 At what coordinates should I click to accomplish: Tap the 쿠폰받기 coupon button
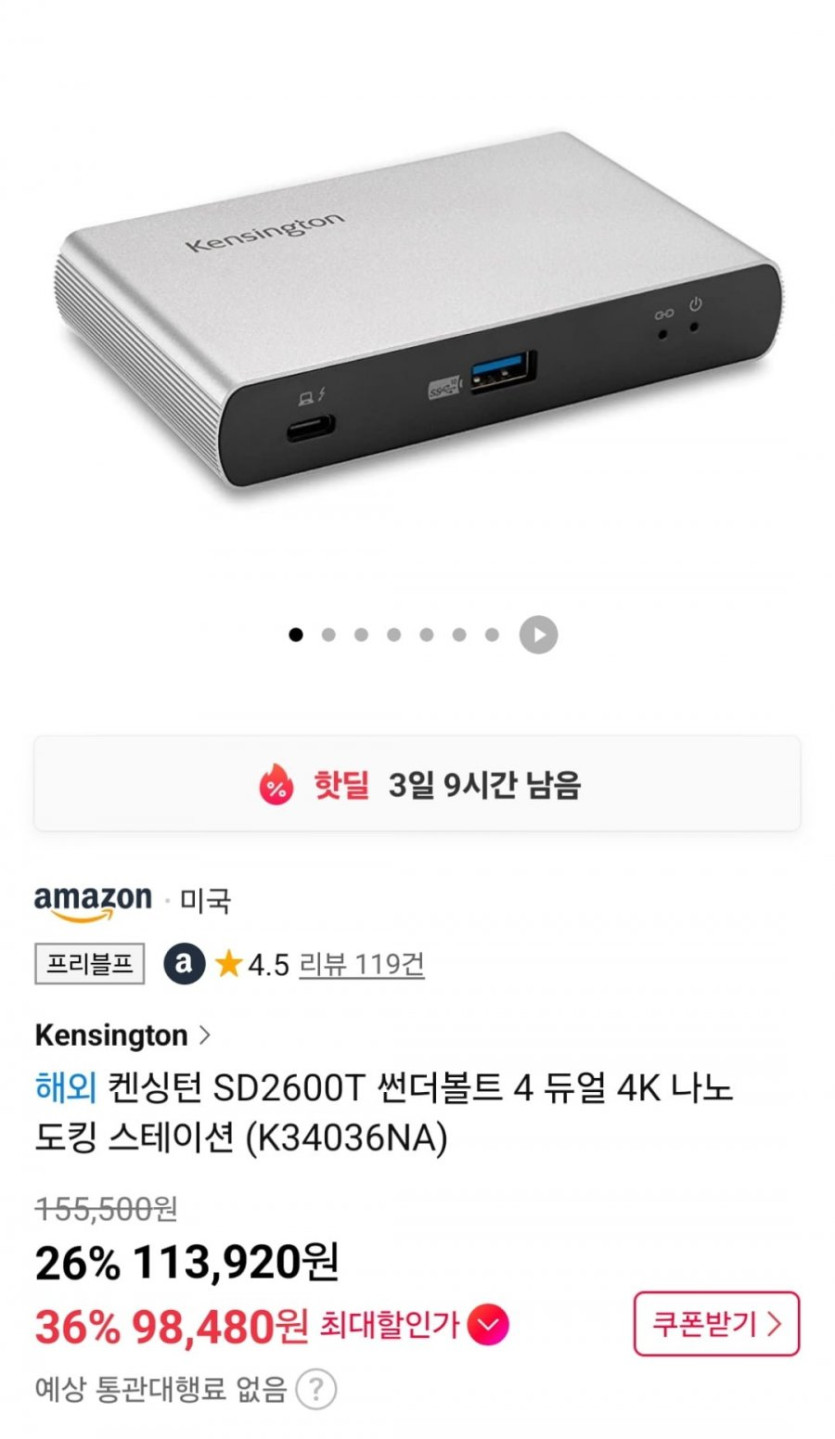[x=716, y=1324]
